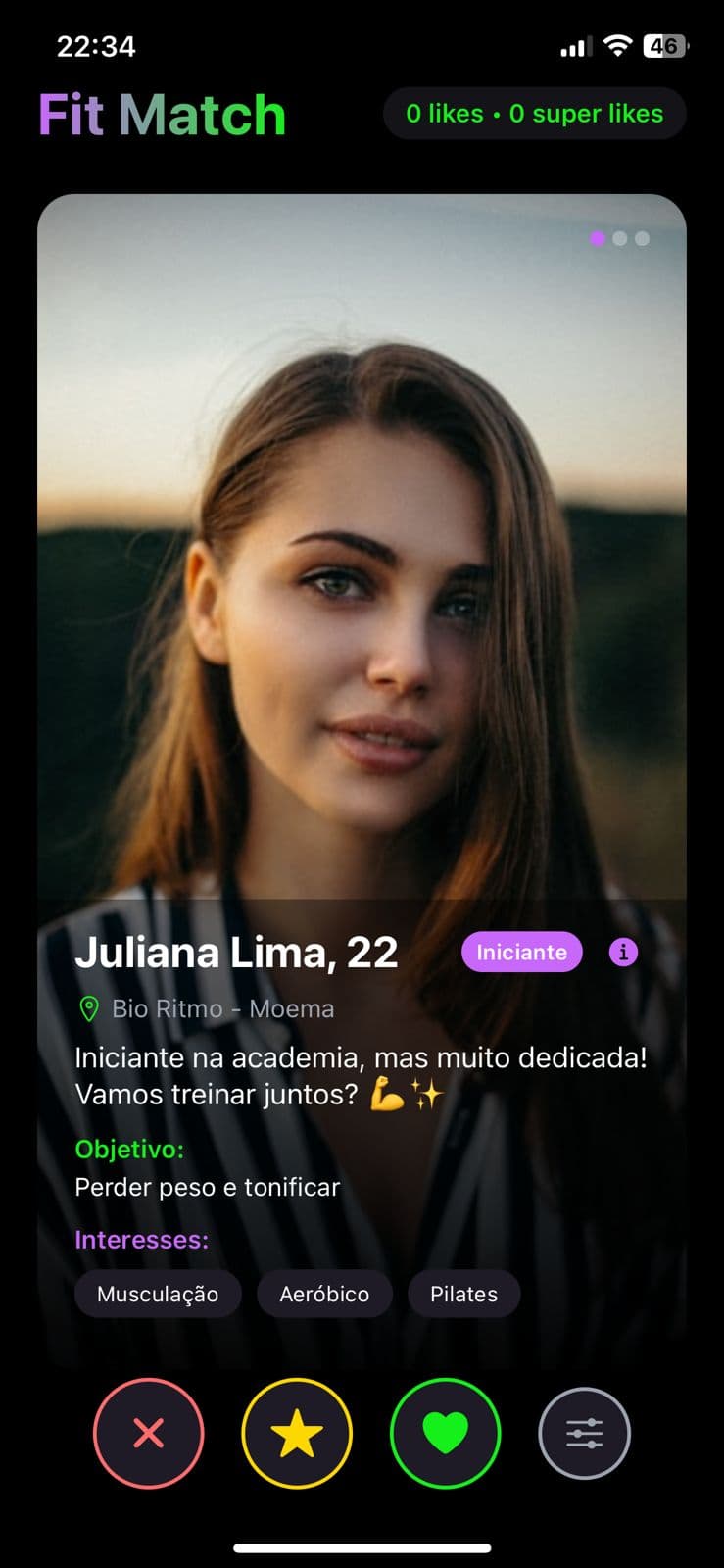Open the filter settings sliders
The height and width of the screenshot is (1568, 724).
[584, 1434]
